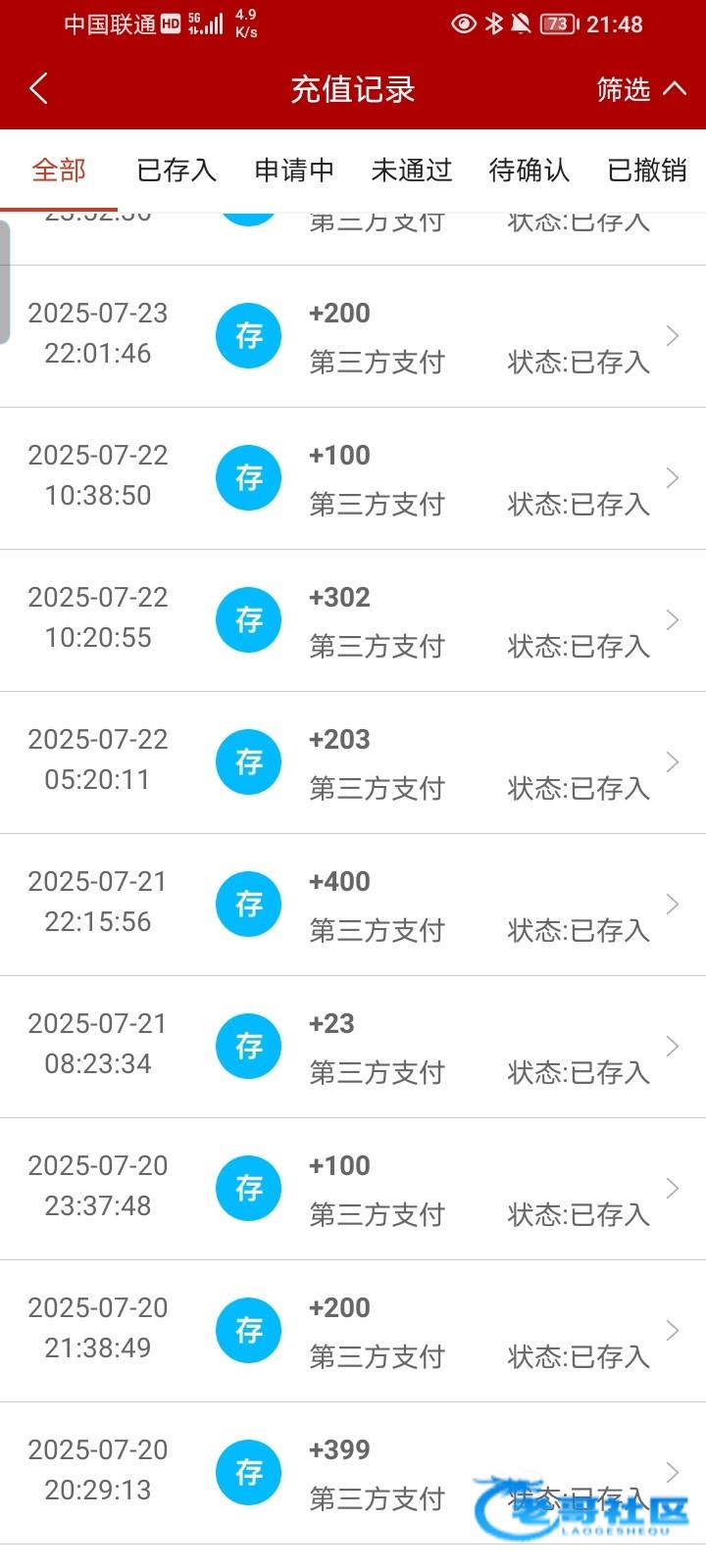This screenshot has width=706, height=1568.
Task: Go back from 充值记录 page
Action: (39, 89)
